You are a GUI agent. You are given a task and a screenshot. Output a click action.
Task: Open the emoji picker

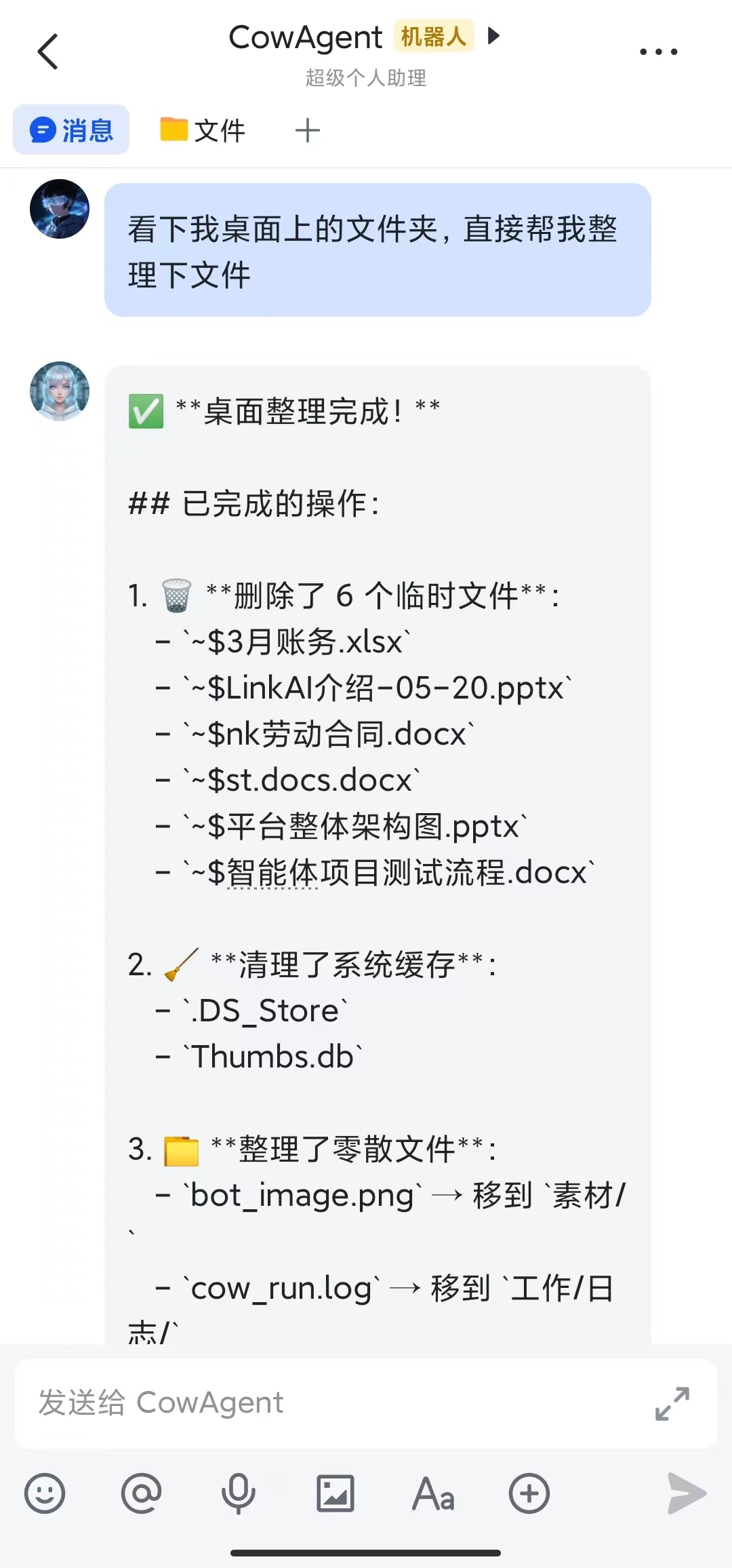click(x=45, y=1493)
